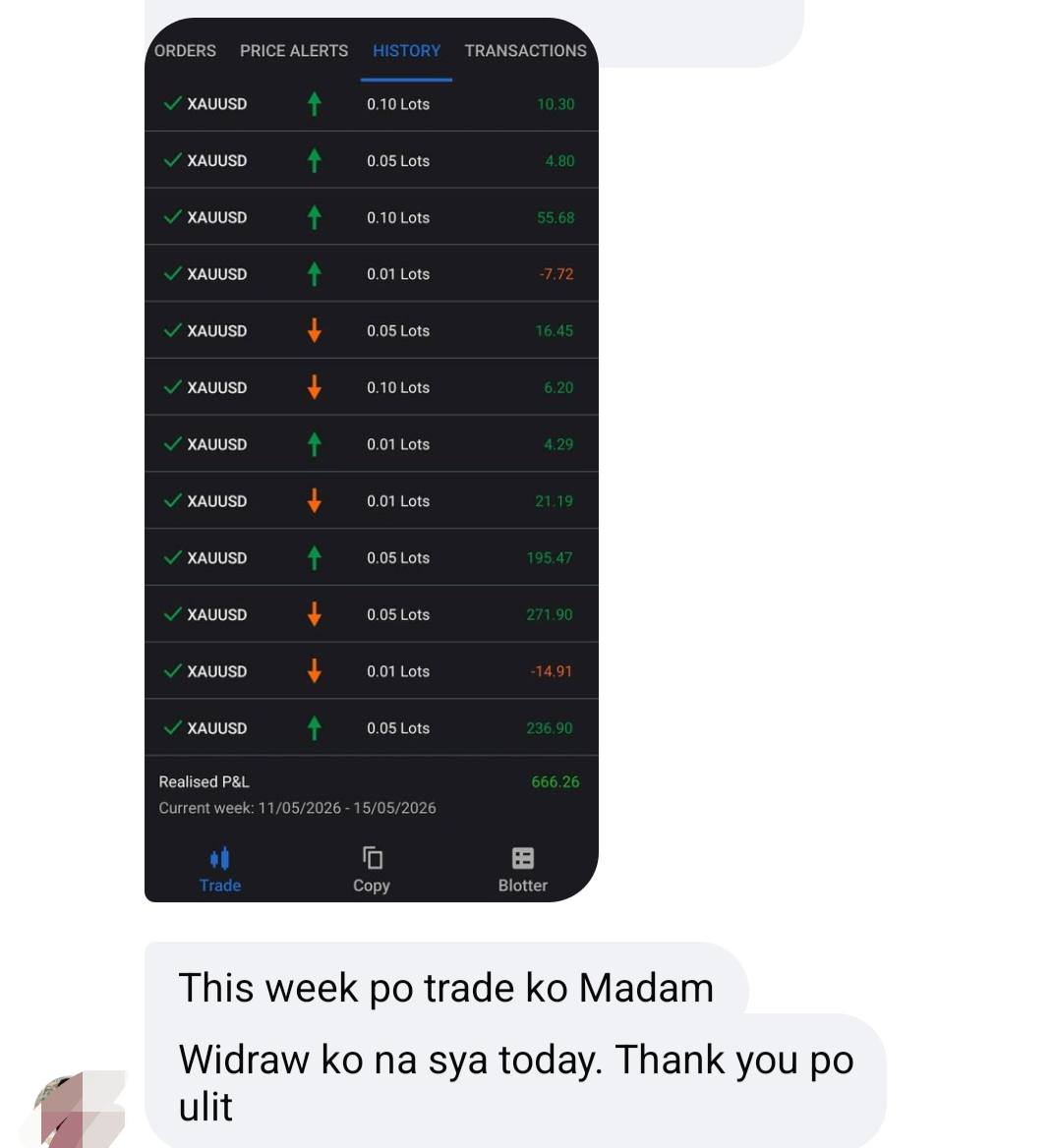Open the shared trading history screenshot
The image size is (1054, 1148).
click(372, 460)
